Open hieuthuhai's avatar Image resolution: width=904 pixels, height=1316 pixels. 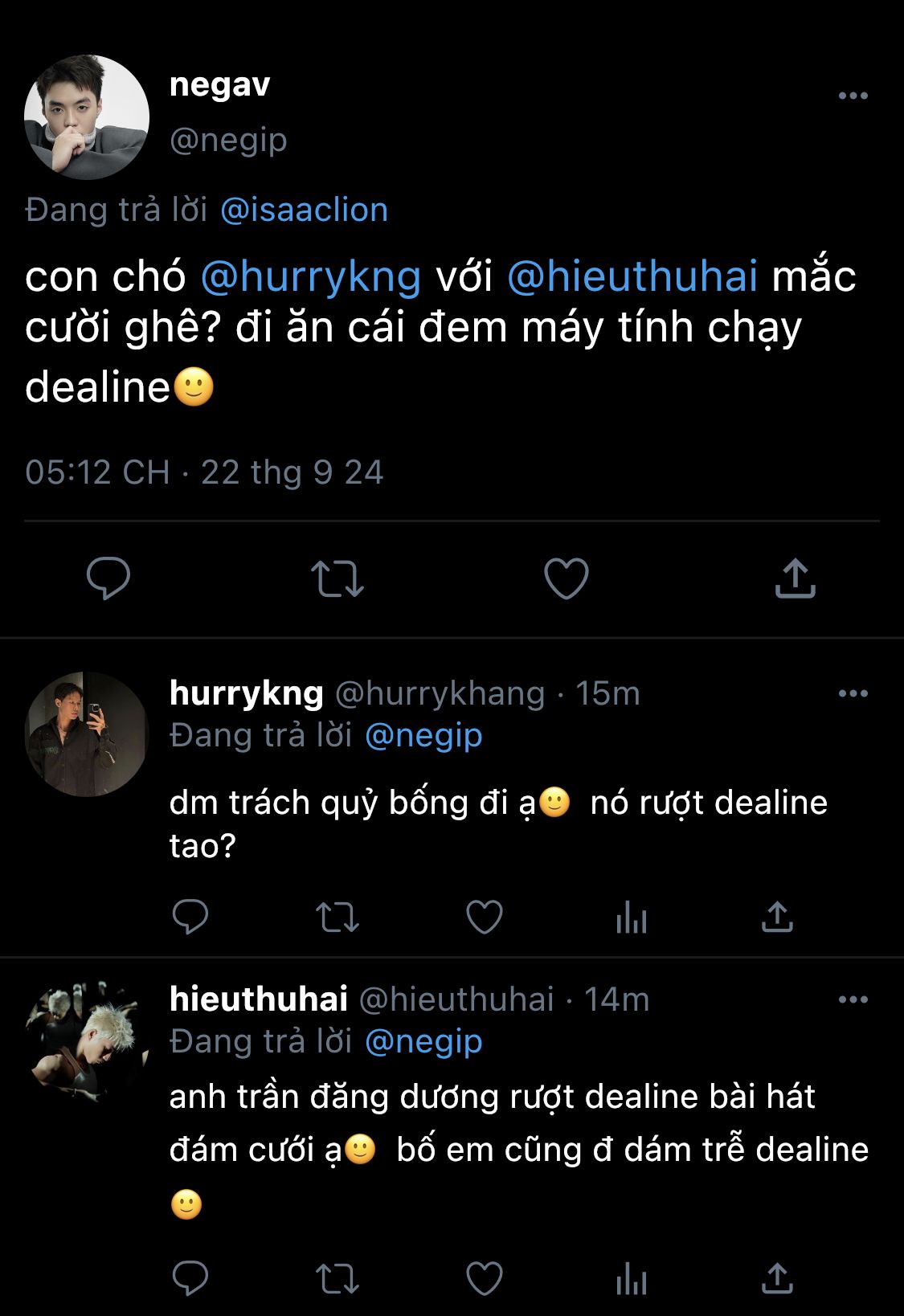87,1040
